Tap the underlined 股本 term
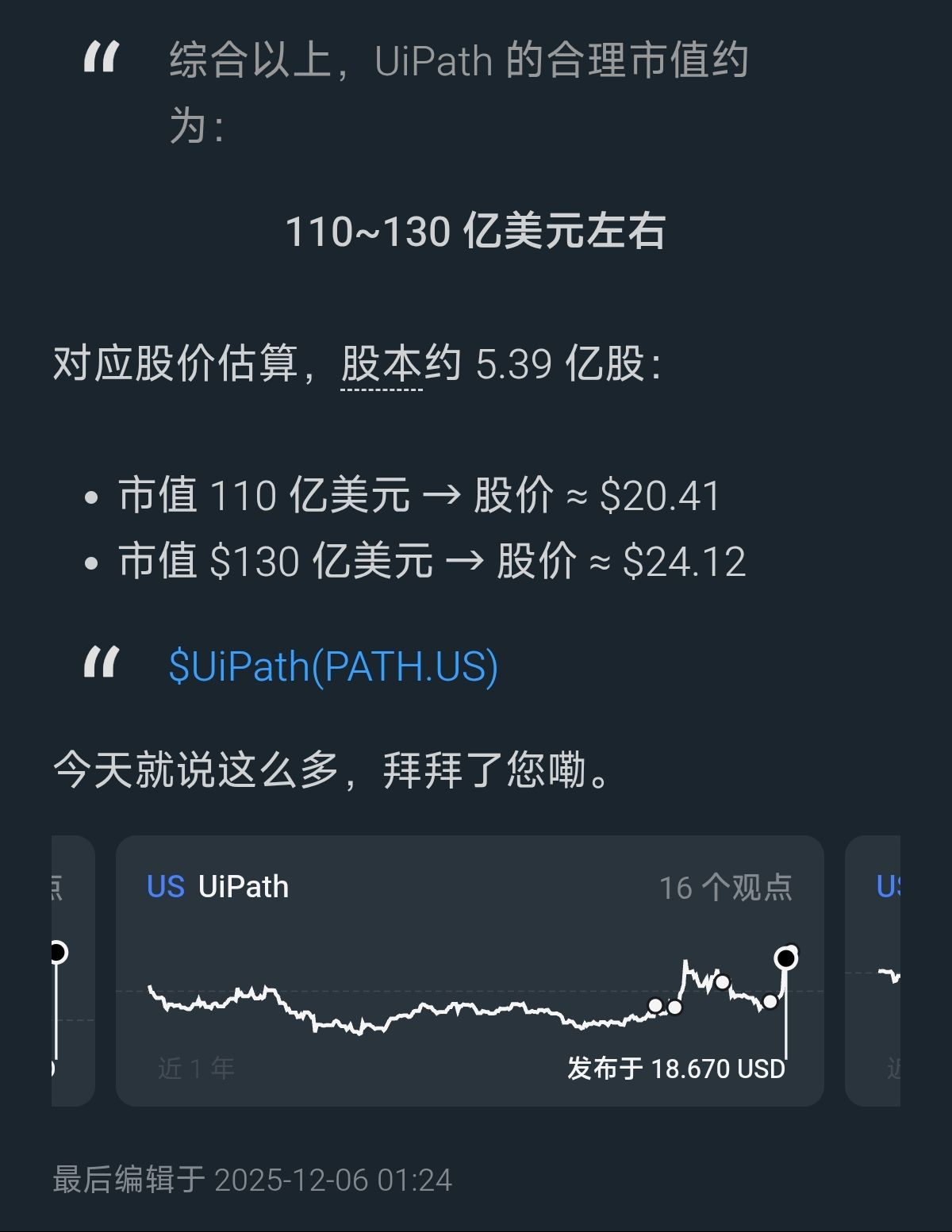Viewport: 952px width, 1232px height. click(381, 366)
